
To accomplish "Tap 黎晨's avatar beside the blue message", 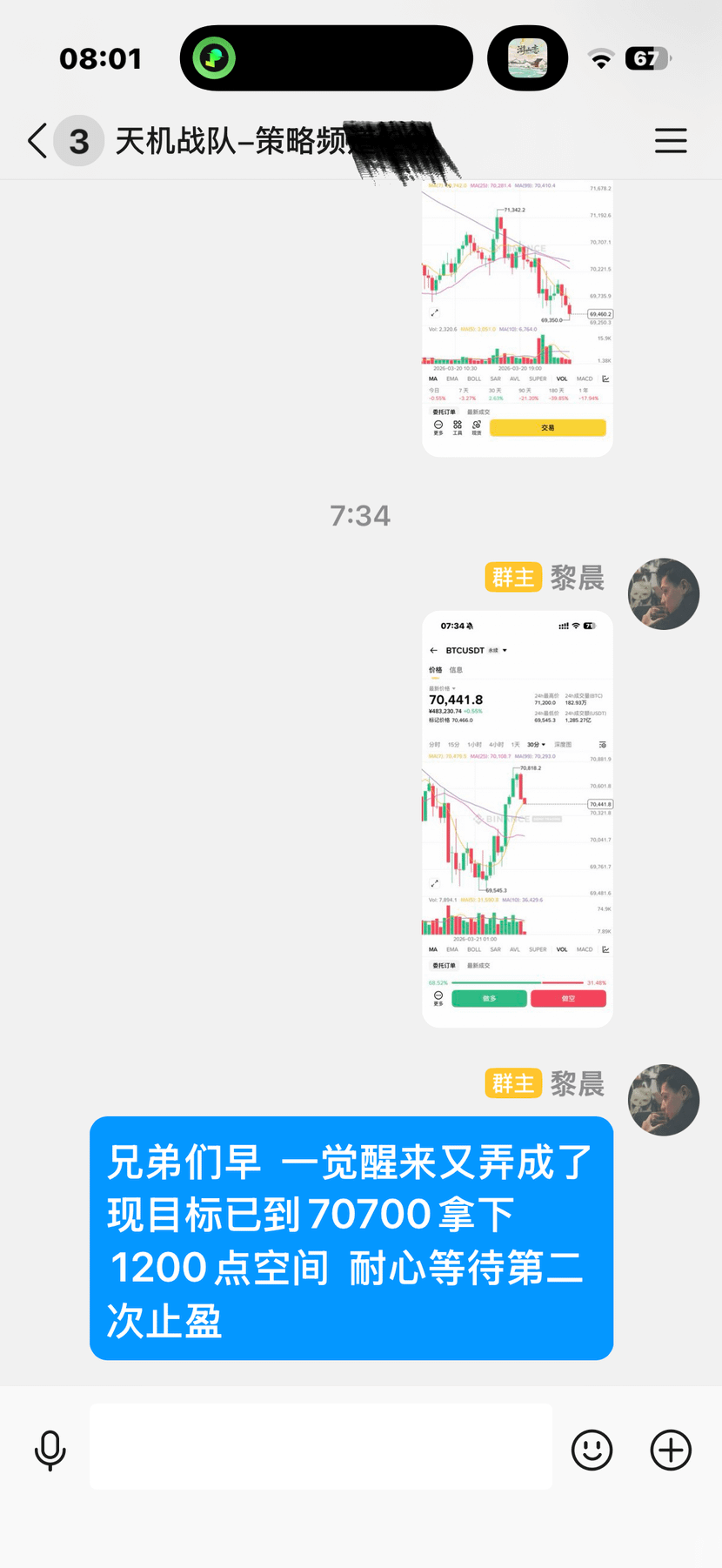I will [663, 1100].
